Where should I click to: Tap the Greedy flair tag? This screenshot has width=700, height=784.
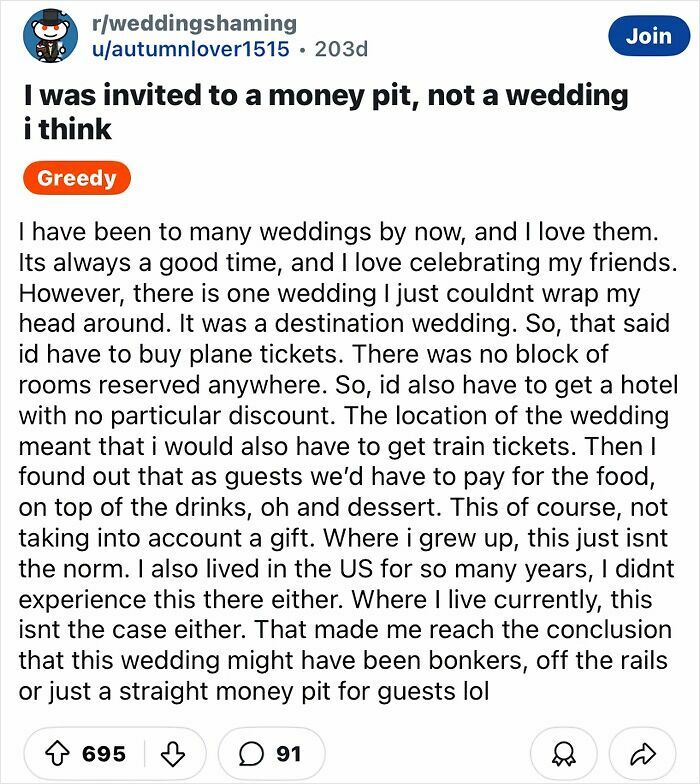coord(76,179)
